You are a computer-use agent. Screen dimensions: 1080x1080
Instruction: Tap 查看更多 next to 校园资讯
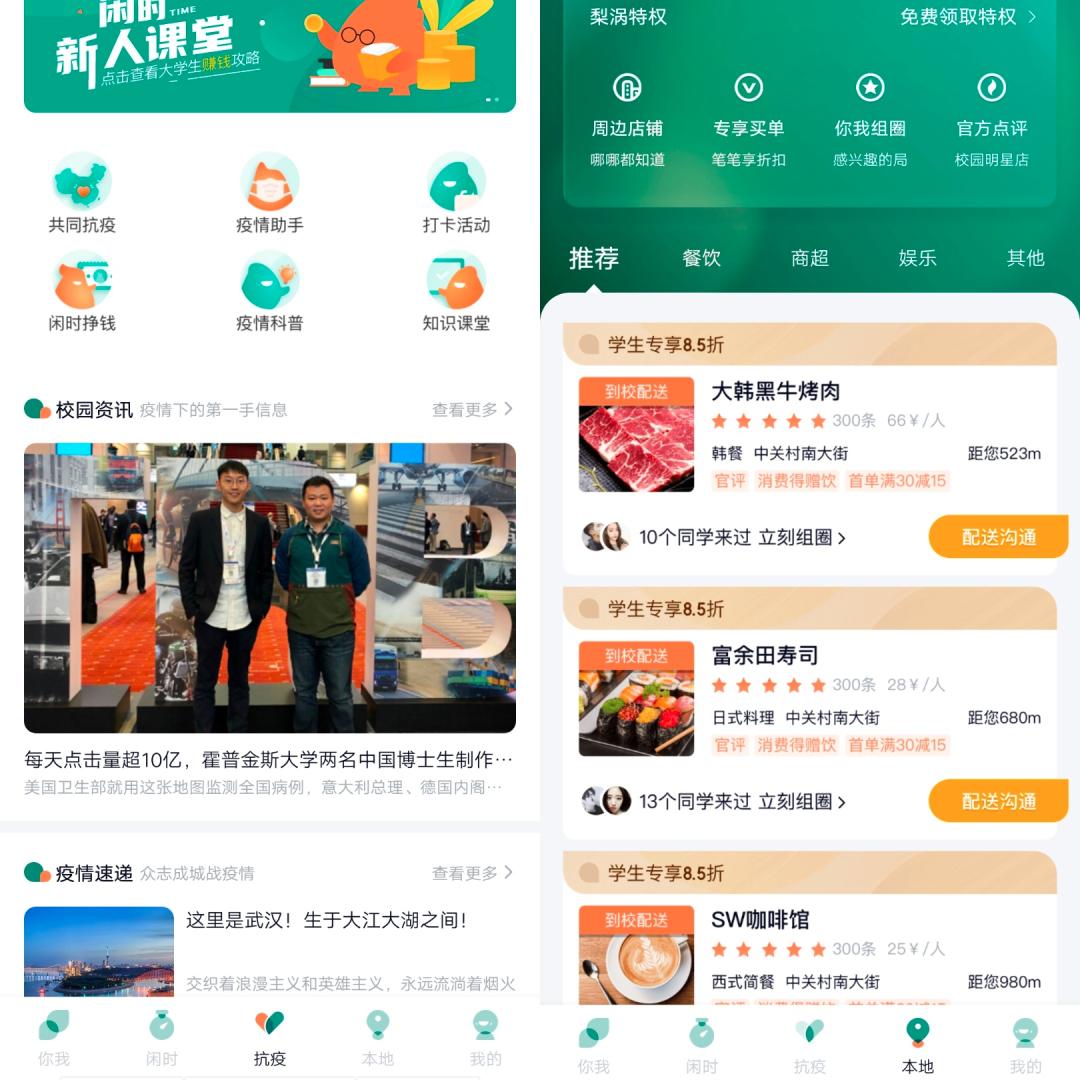click(472, 409)
